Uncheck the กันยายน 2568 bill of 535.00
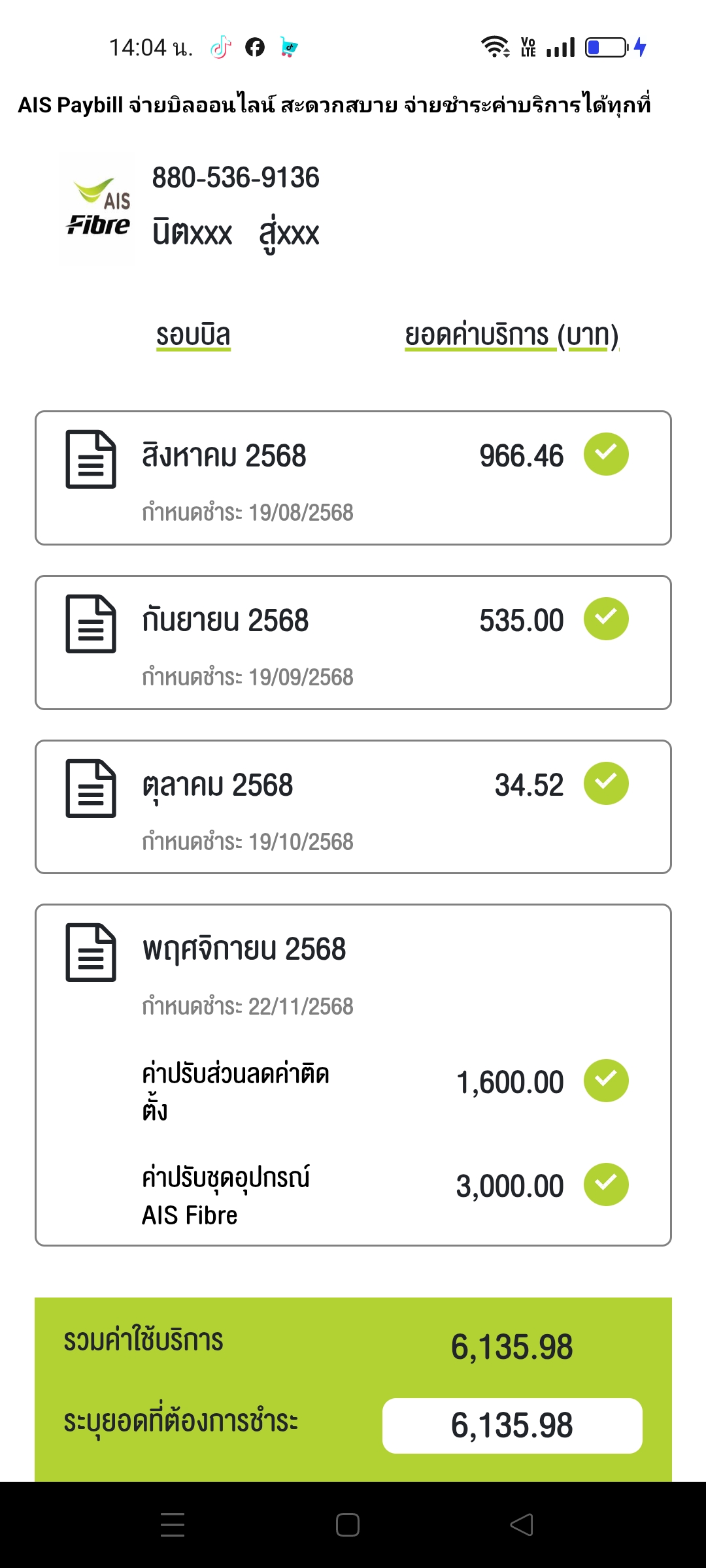The width and height of the screenshot is (706, 1568). (x=606, y=619)
